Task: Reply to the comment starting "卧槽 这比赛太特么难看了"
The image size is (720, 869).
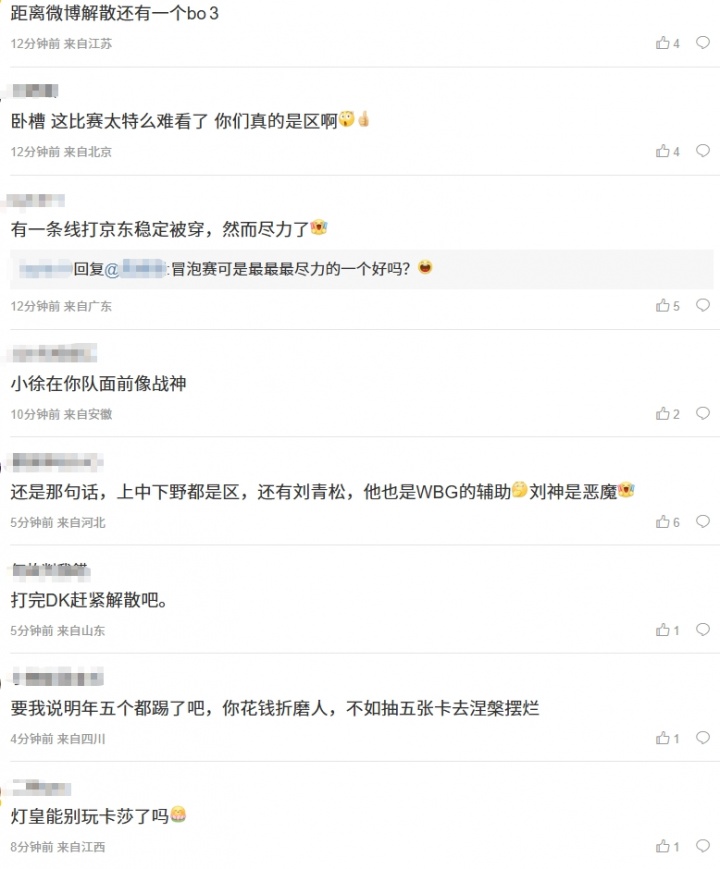Action: pos(703,151)
